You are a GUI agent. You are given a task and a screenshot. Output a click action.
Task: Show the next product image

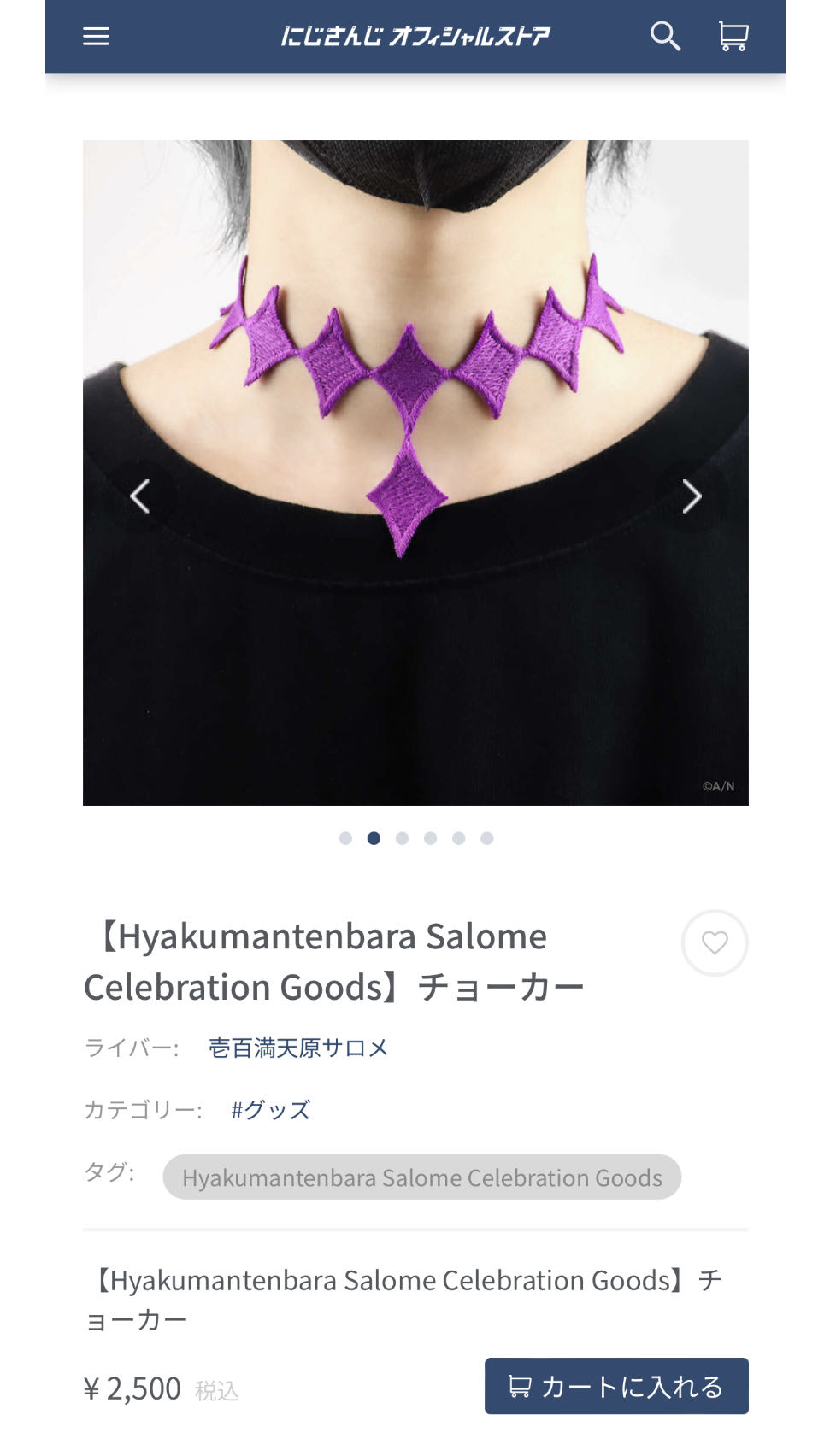pos(692,496)
